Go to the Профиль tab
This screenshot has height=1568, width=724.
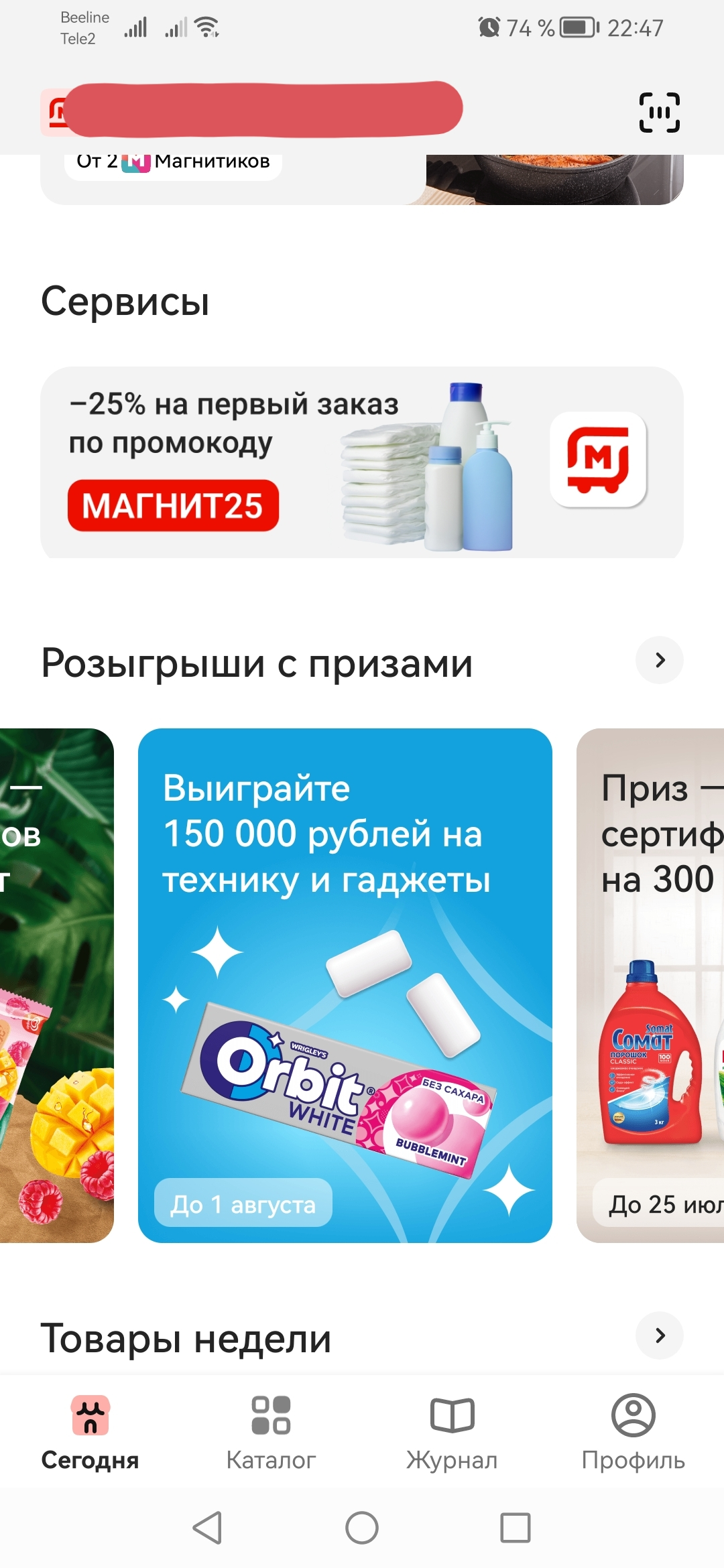pos(633,1433)
